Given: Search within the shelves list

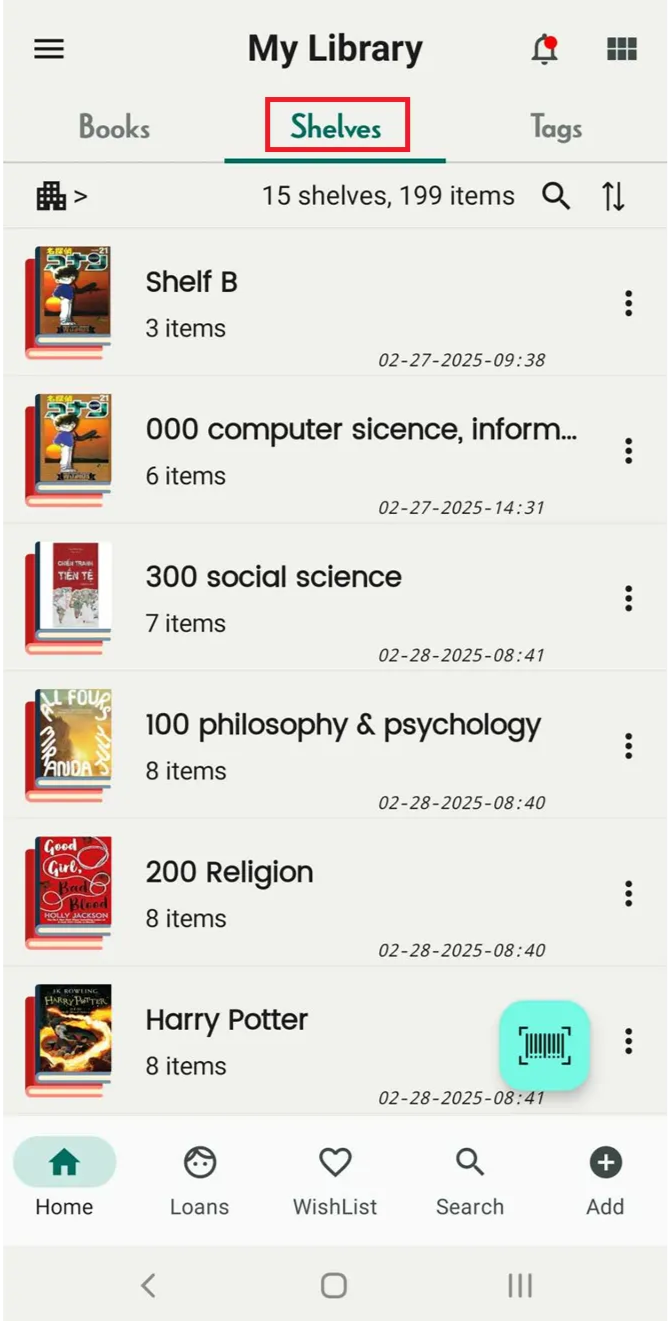Looking at the screenshot, I should [556, 196].
